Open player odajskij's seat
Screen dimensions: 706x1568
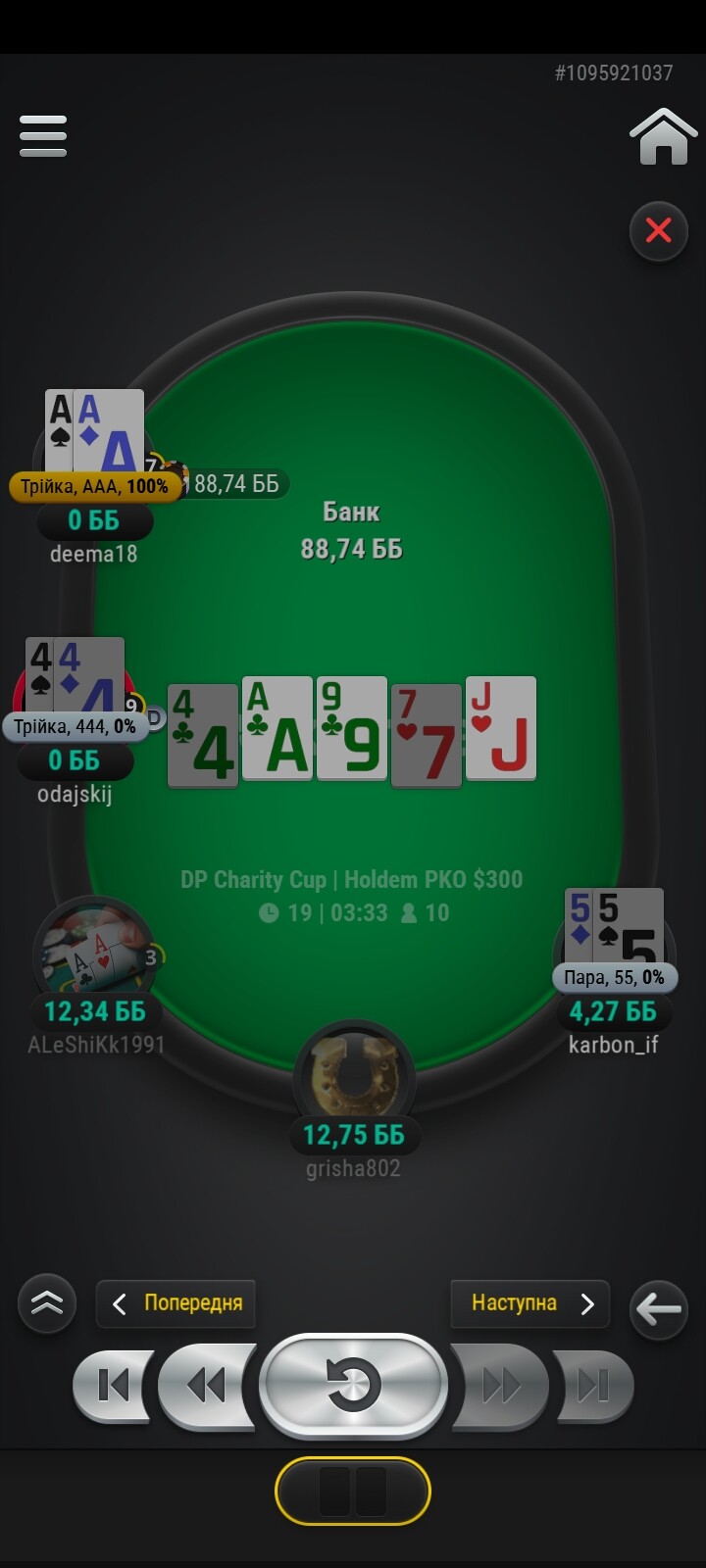coord(76,720)
